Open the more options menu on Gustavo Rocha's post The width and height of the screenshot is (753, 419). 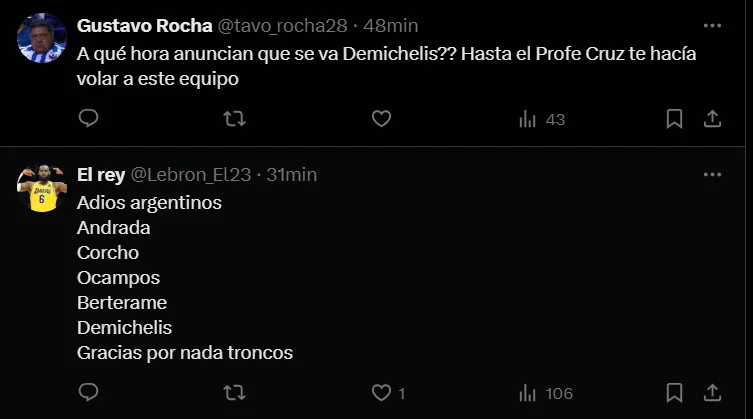(711, 25)
